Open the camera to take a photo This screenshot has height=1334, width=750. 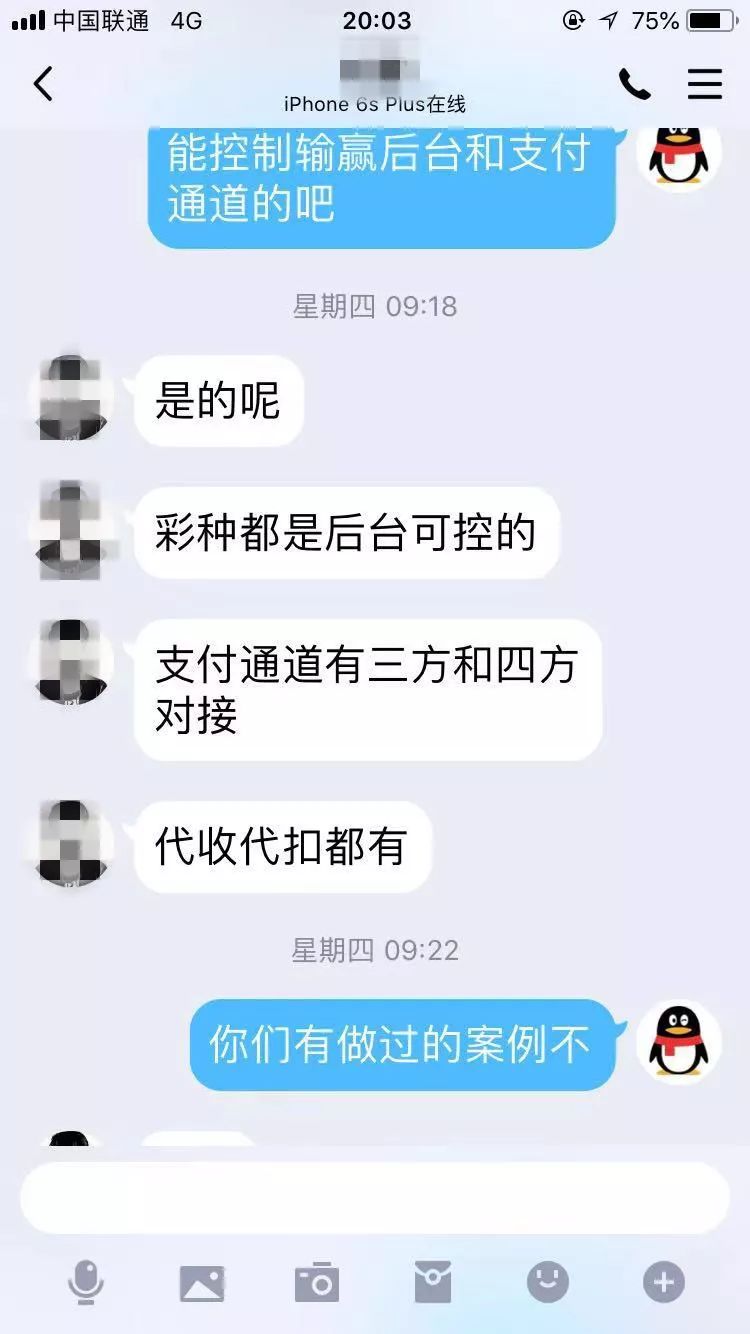point(317,1282)
